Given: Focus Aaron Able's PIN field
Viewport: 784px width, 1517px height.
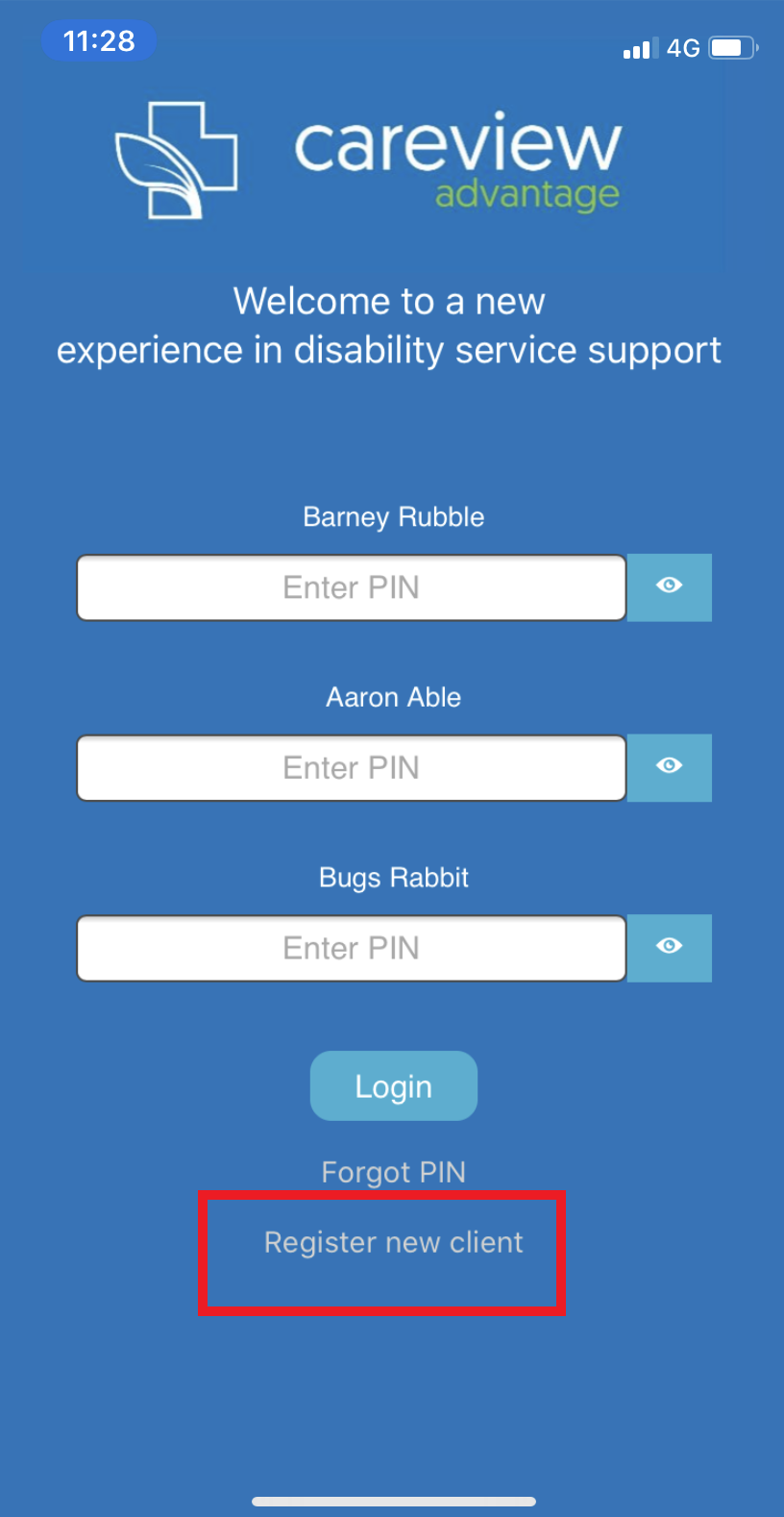Looking at the screenshot, I should coord(352,768).
